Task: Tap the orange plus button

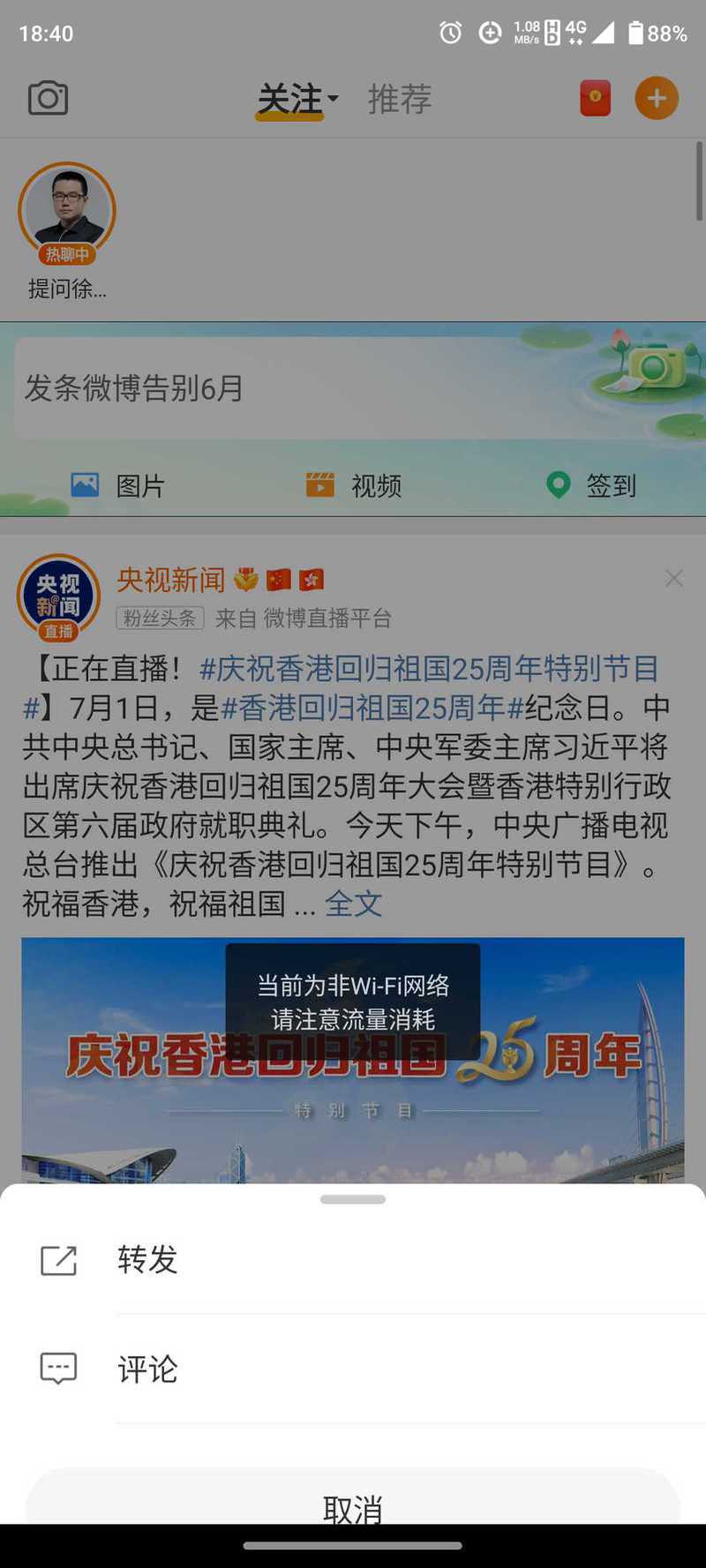Action: pos(657,98)
